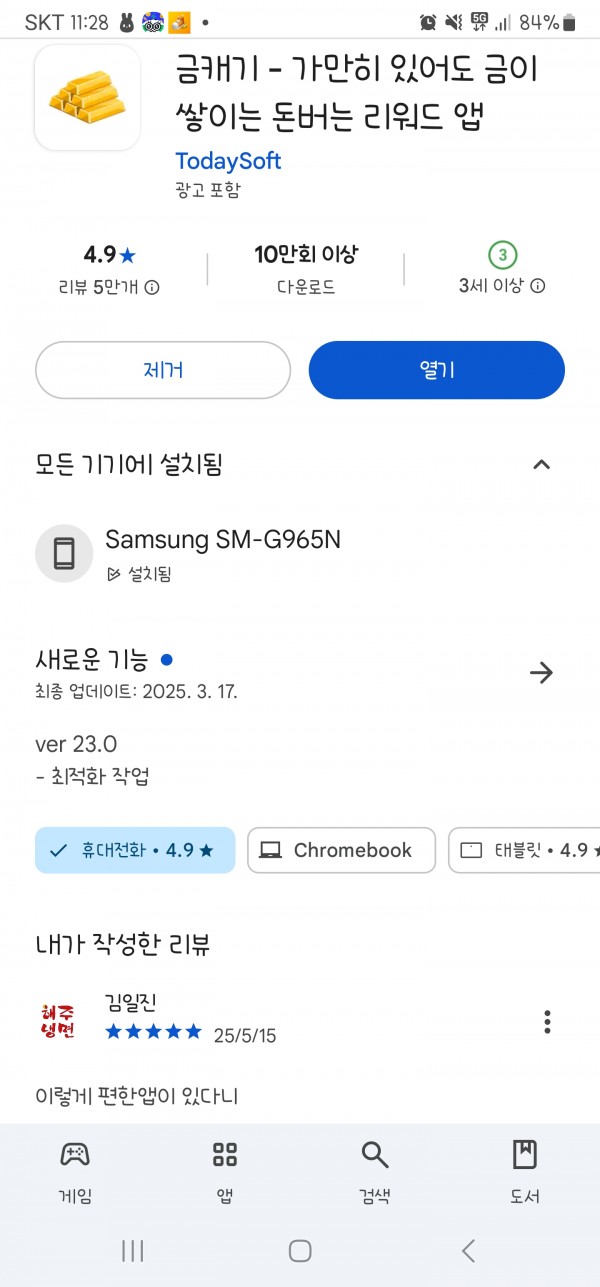Image resolution: width=600 pixels, height=1287 pixels.
Task: Open the app with the 열기 button
Action: tap(437, 370)
